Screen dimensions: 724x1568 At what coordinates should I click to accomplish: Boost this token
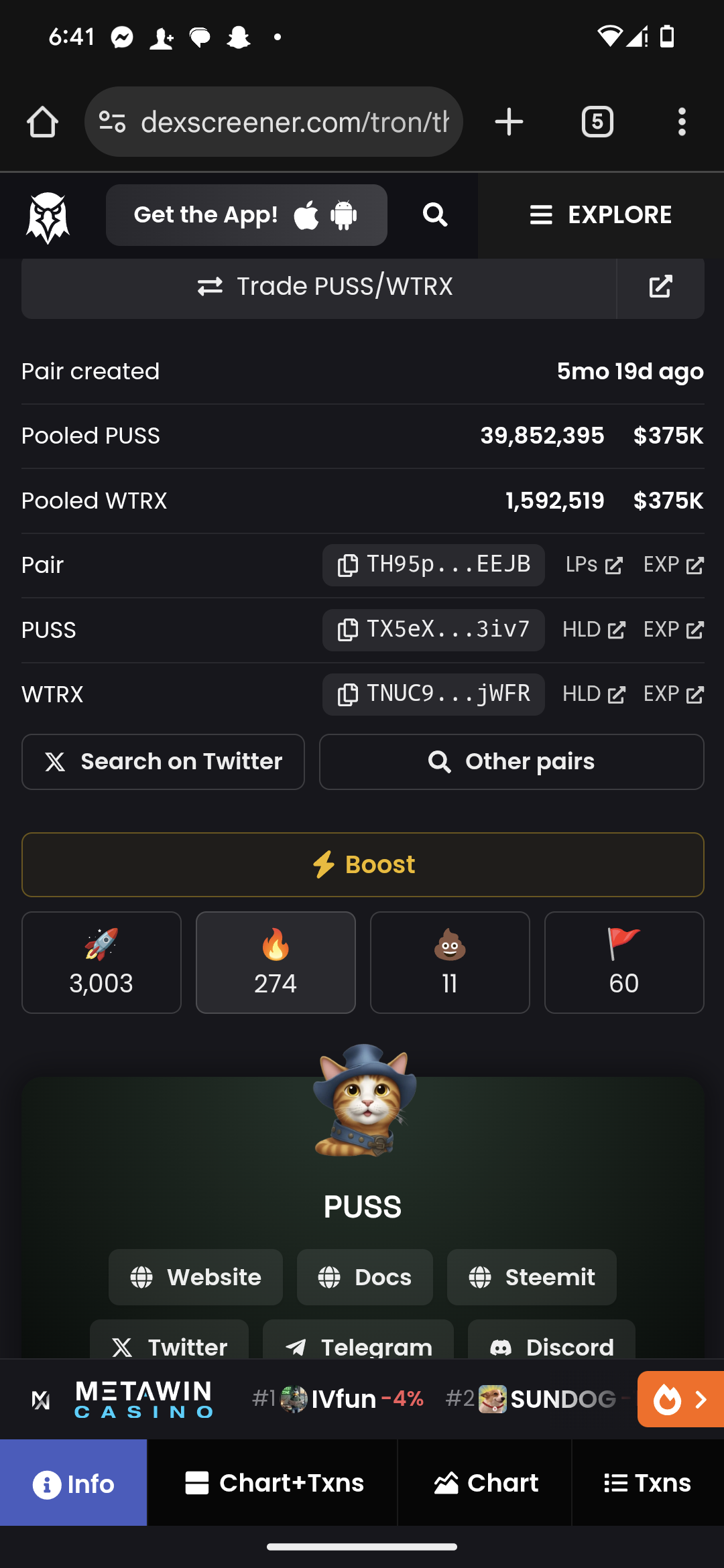363,864
